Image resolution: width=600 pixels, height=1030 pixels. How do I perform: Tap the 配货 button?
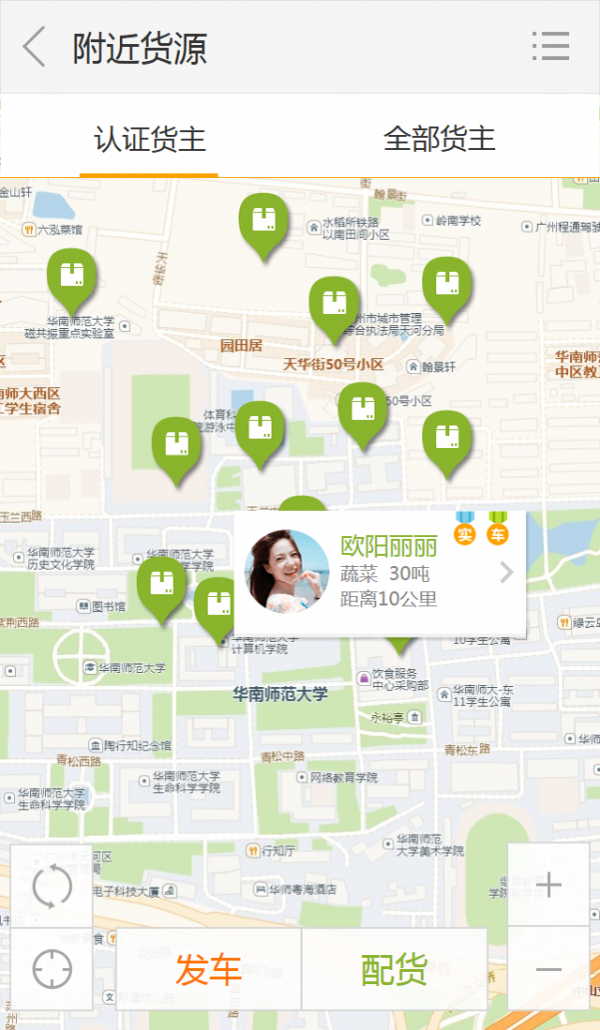393,969
